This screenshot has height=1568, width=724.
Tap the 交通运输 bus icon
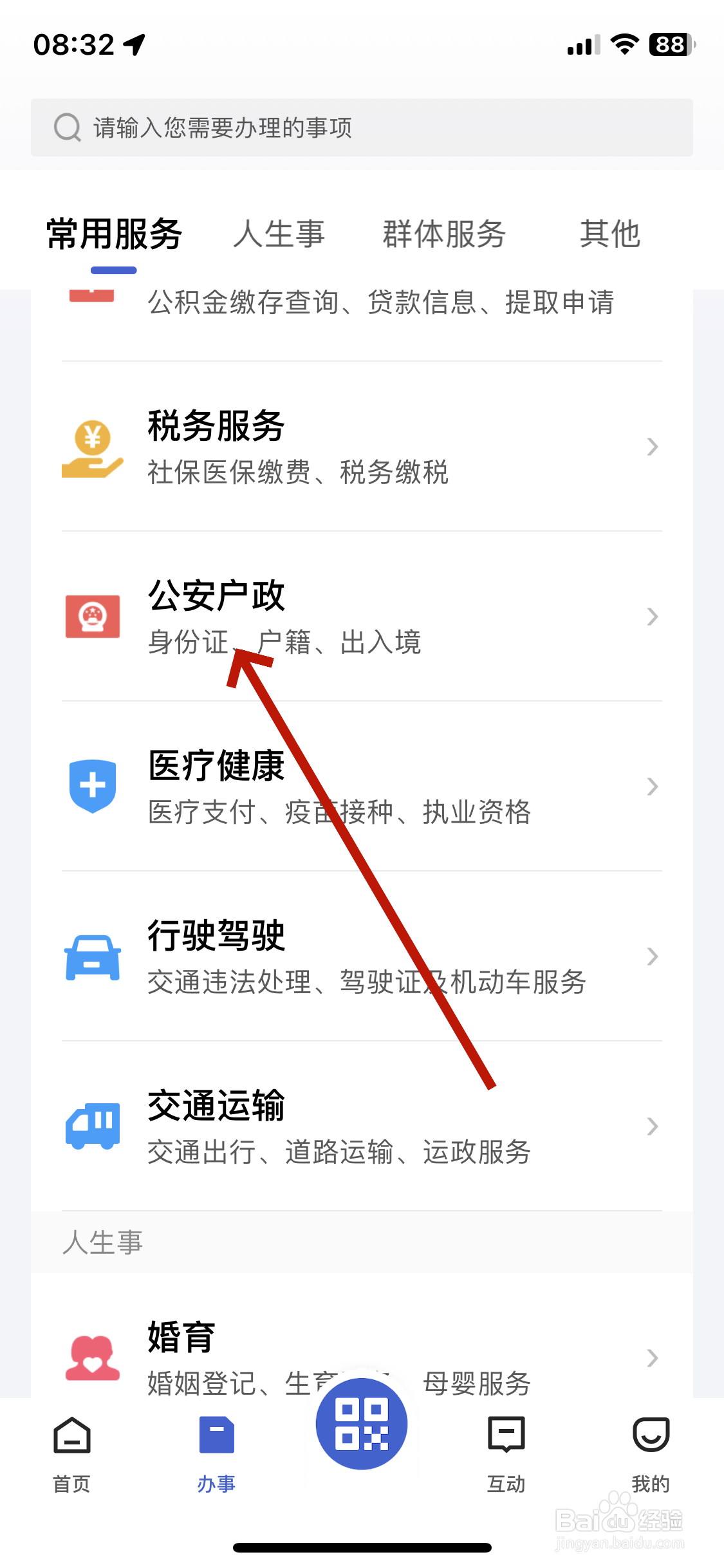coord(92,1126)
